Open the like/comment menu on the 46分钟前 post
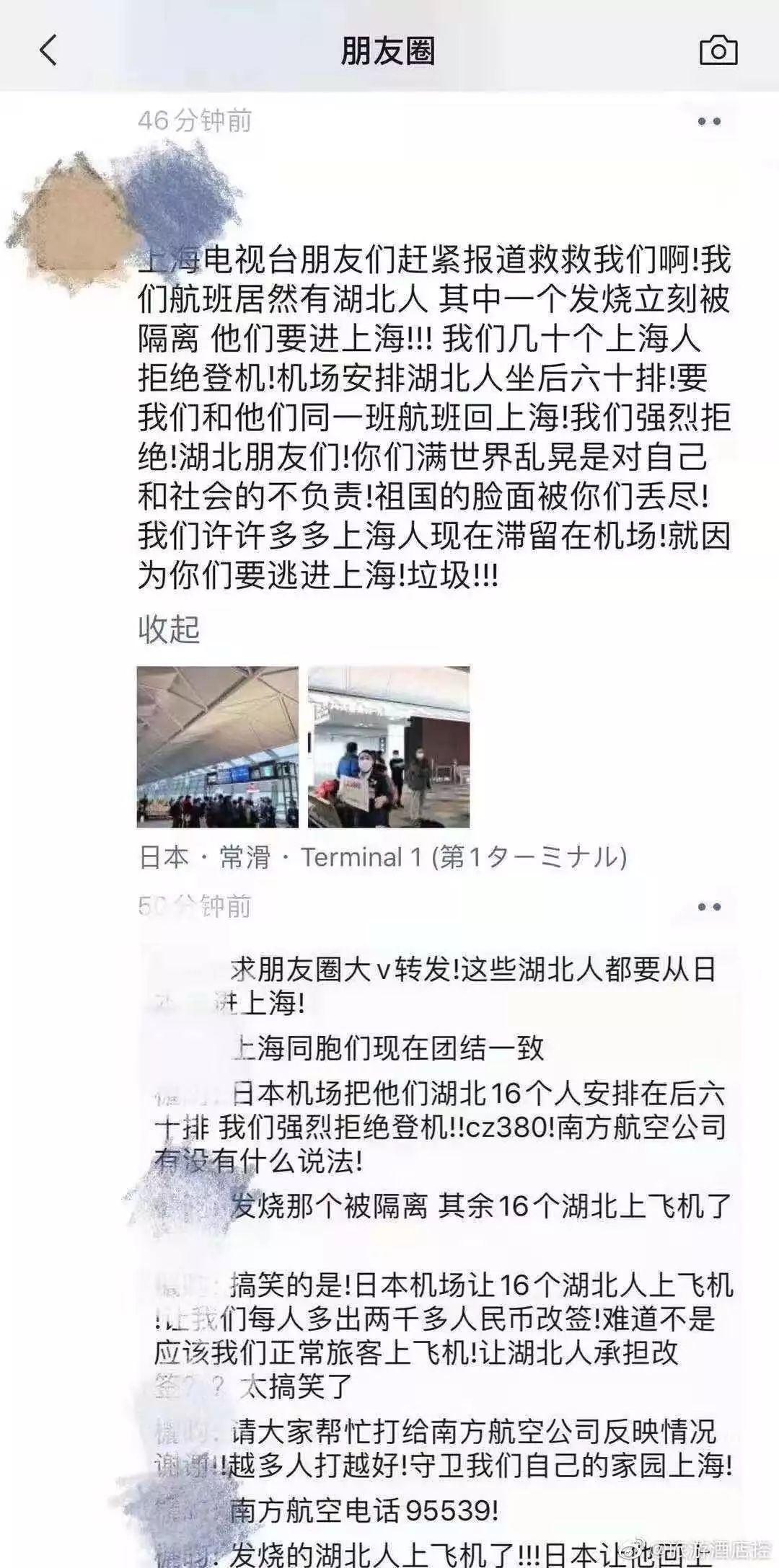 coord(708,121)
